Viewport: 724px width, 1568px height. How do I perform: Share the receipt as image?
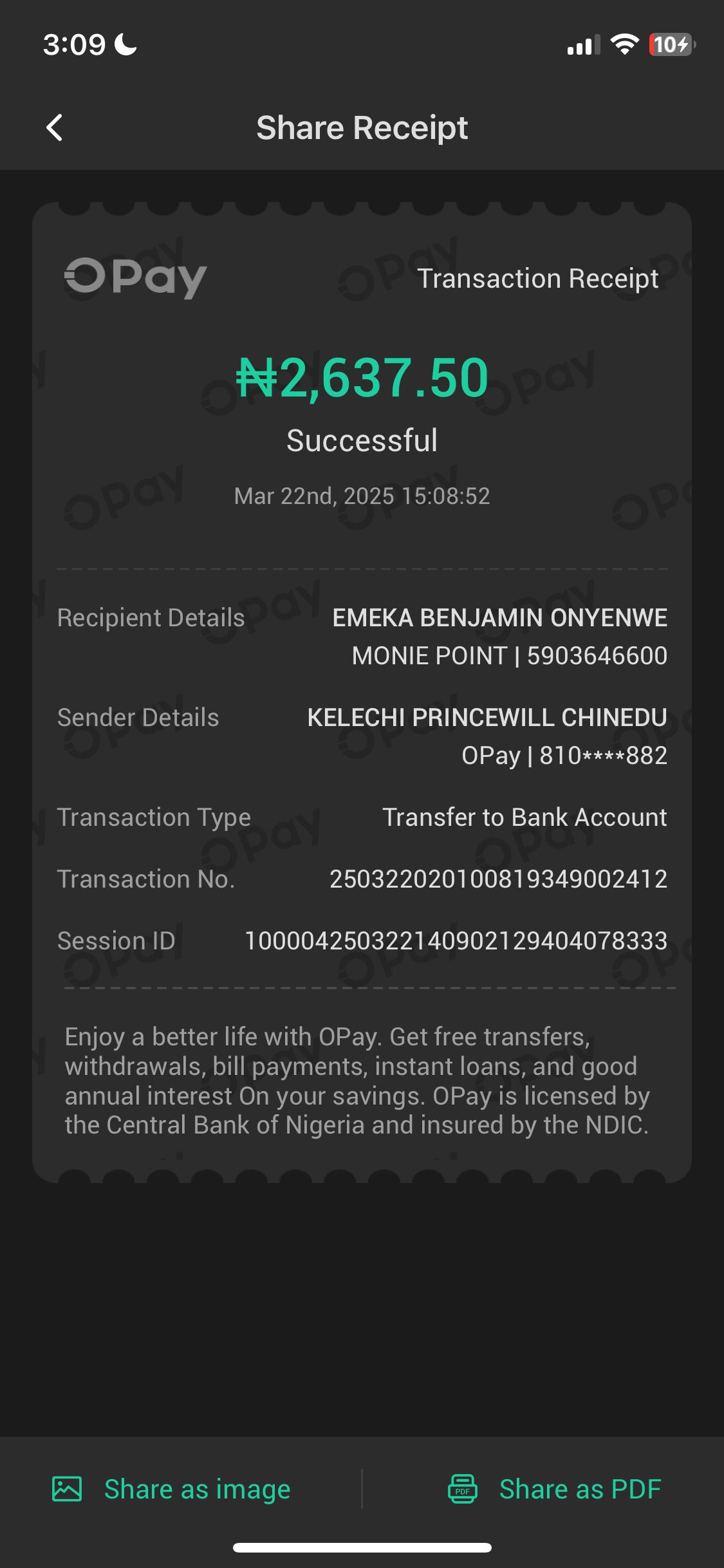tap(172, 1489)
